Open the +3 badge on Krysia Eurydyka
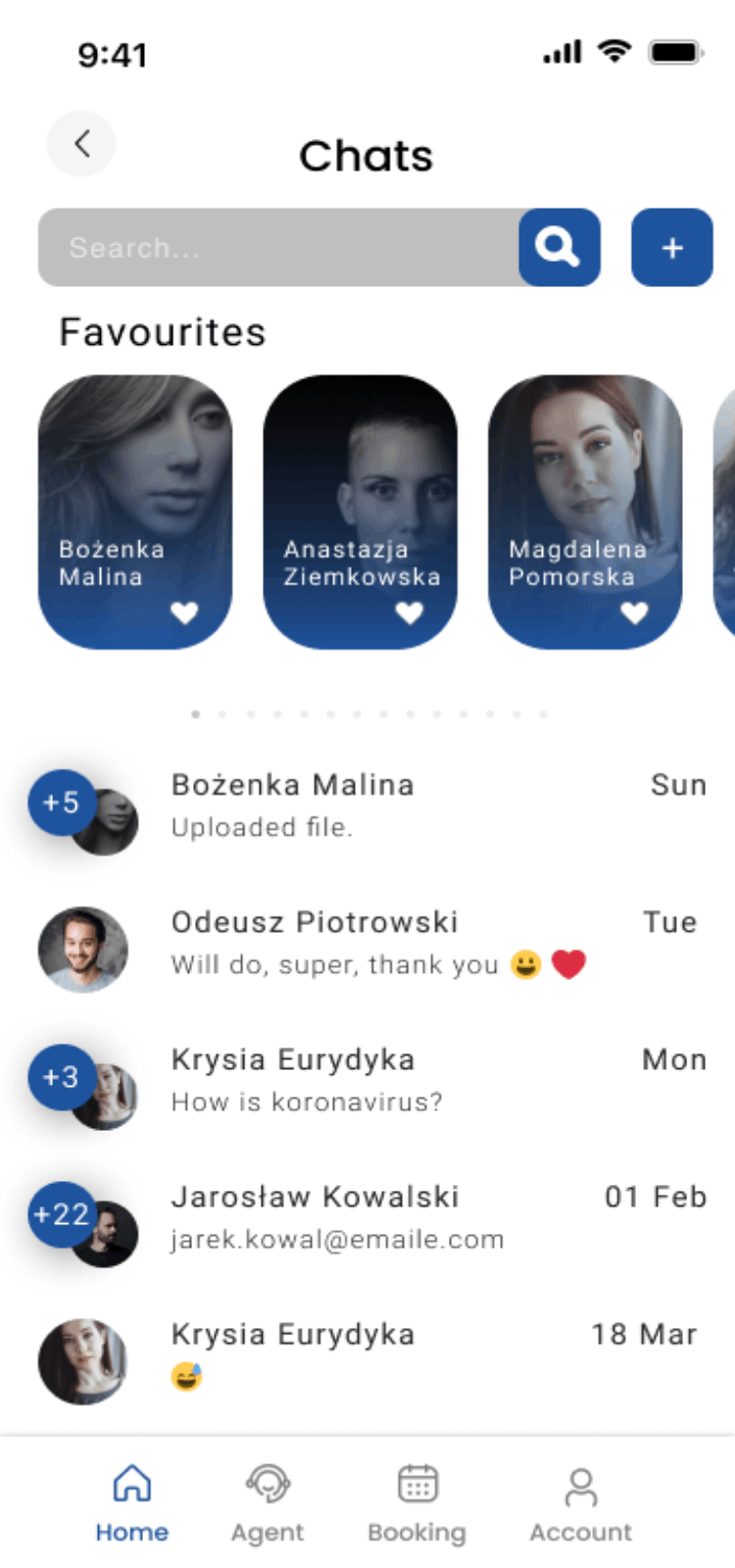Viewport: 735px width, 1568px height. 61,1076
